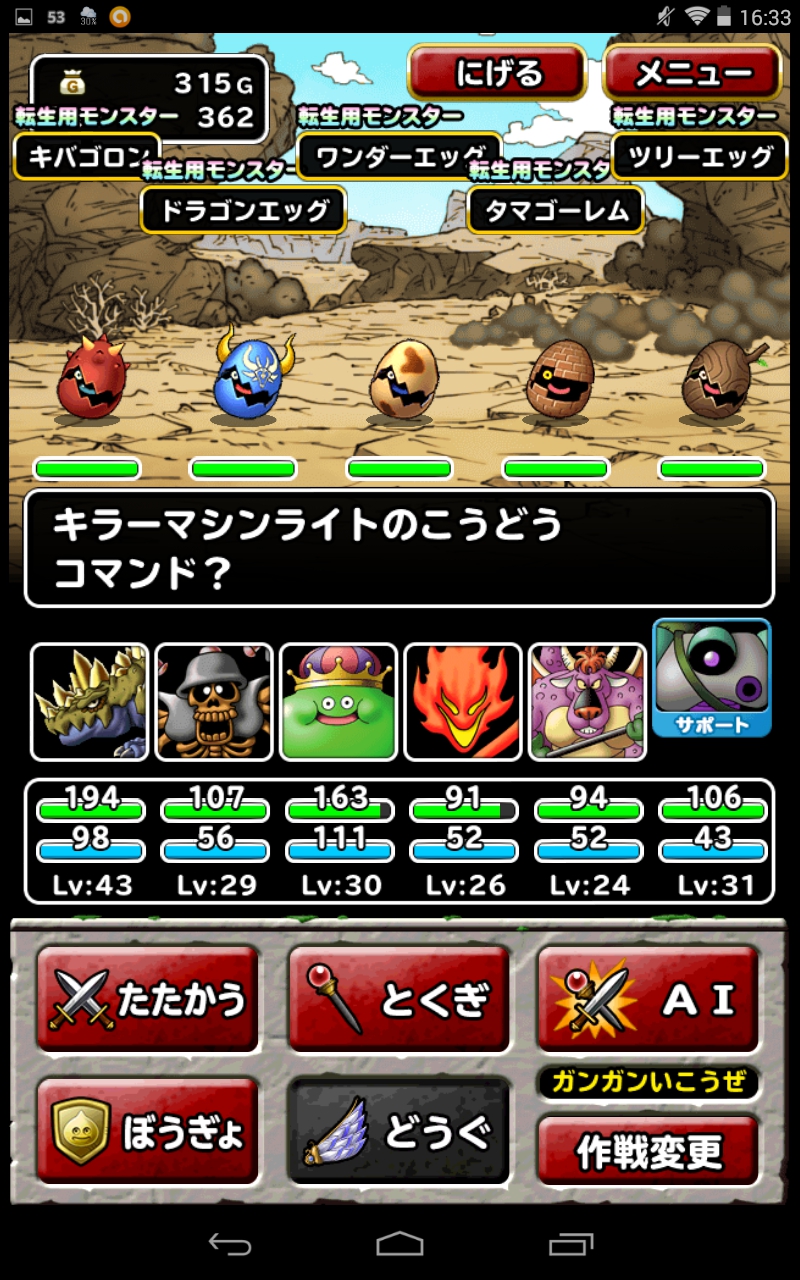The height and width of the screenshot is (1280, 800).
Task: Target the wooden tree egg monster
Action: [x=715, y=380]
